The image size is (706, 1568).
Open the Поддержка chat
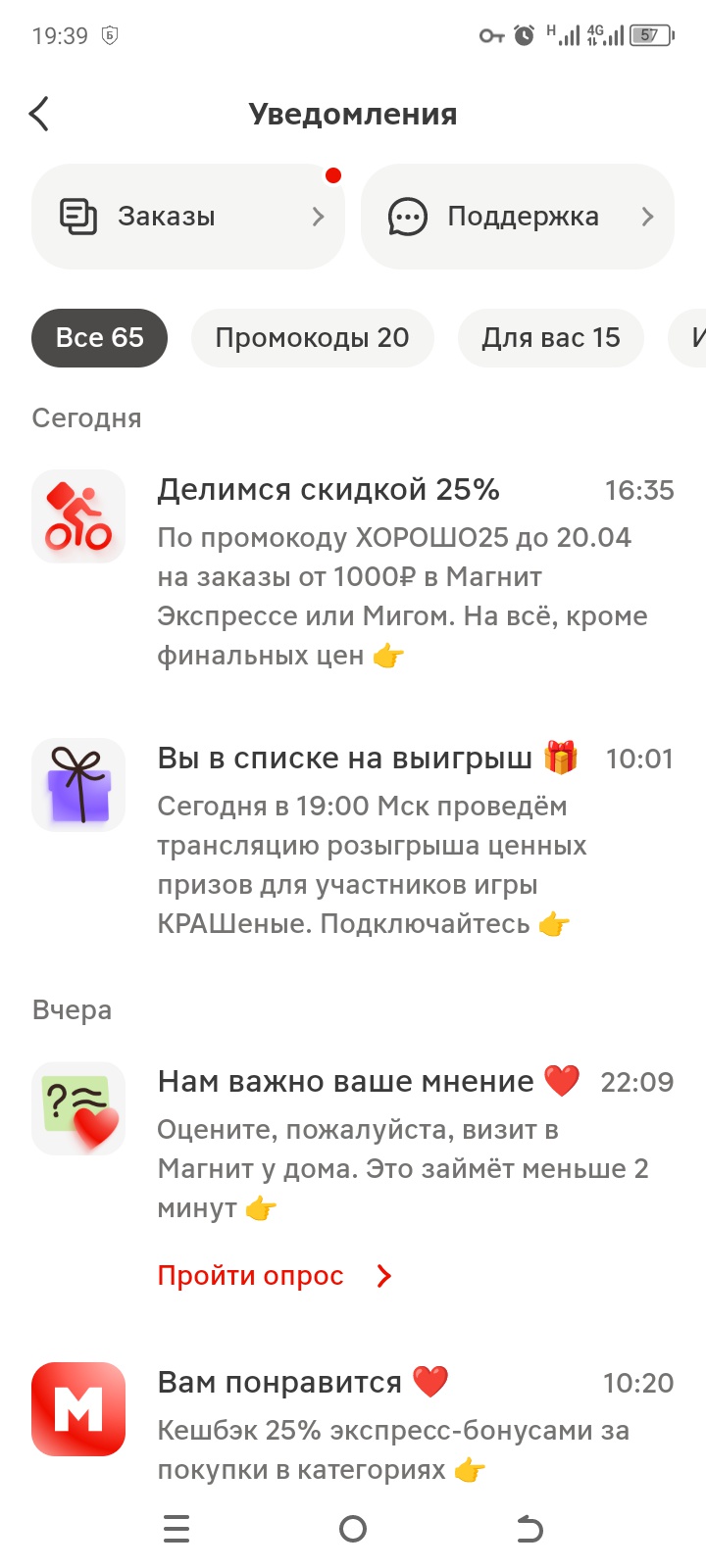518,217
